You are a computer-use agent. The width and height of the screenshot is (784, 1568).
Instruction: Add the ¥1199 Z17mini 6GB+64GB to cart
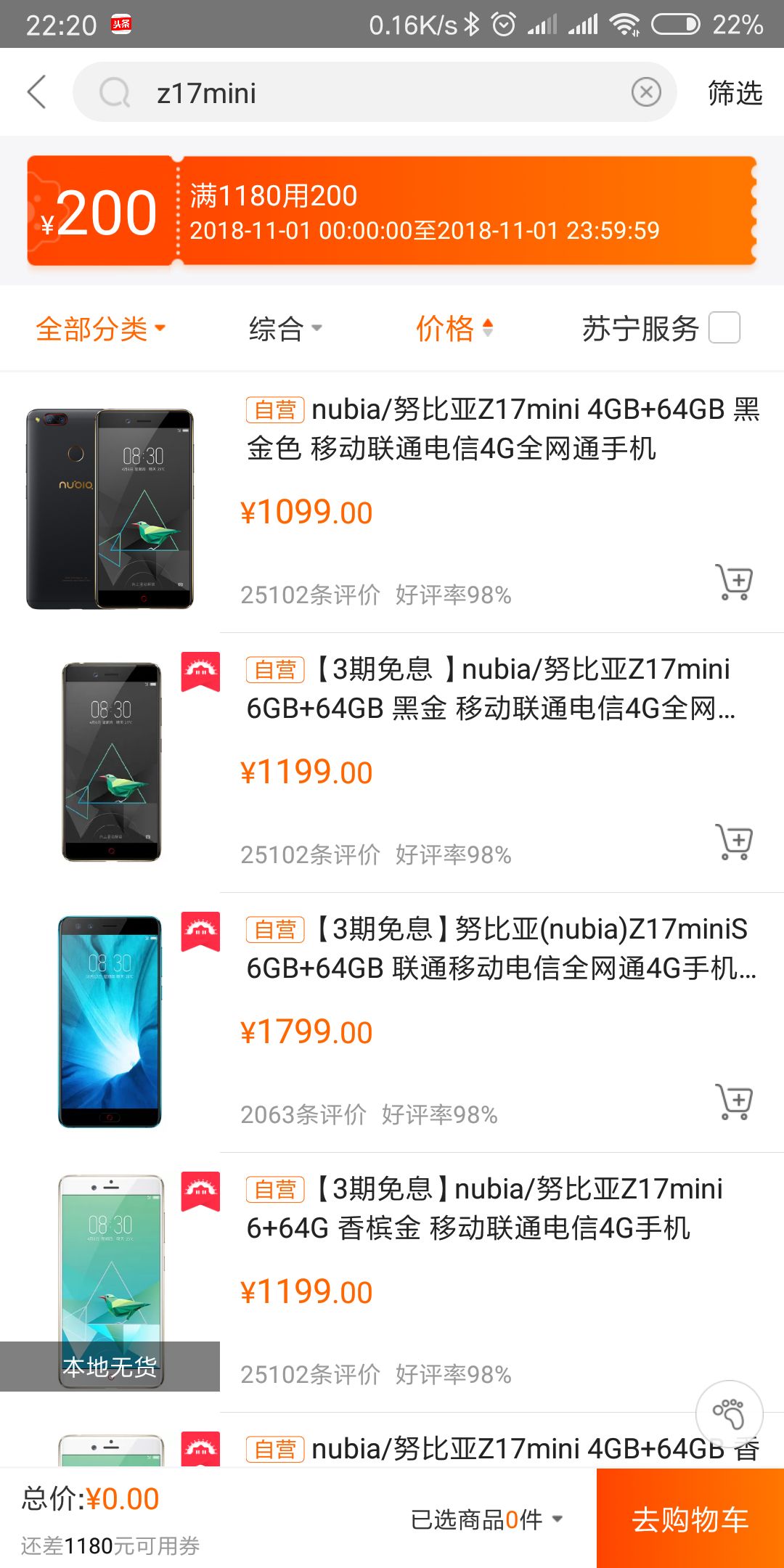tap(732, 841)
